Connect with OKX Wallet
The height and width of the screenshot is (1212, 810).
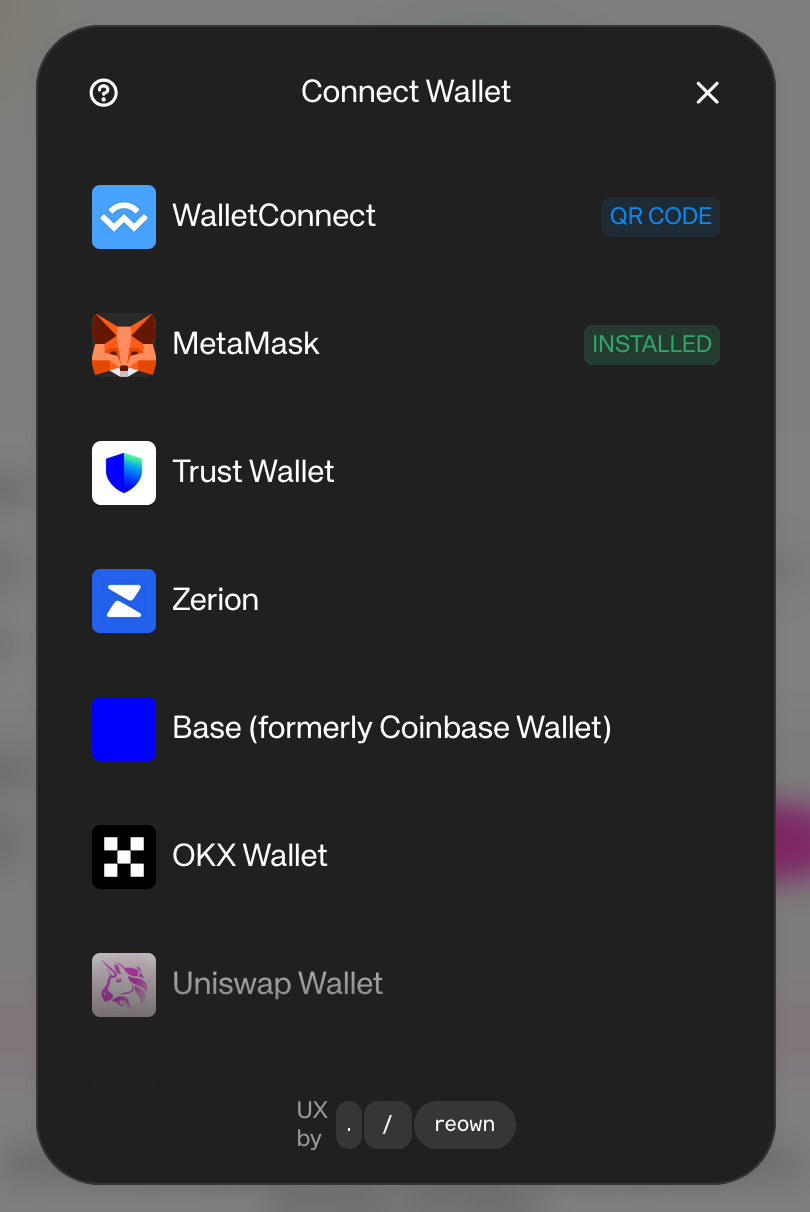pyautogui.click(x=405, y=856)
